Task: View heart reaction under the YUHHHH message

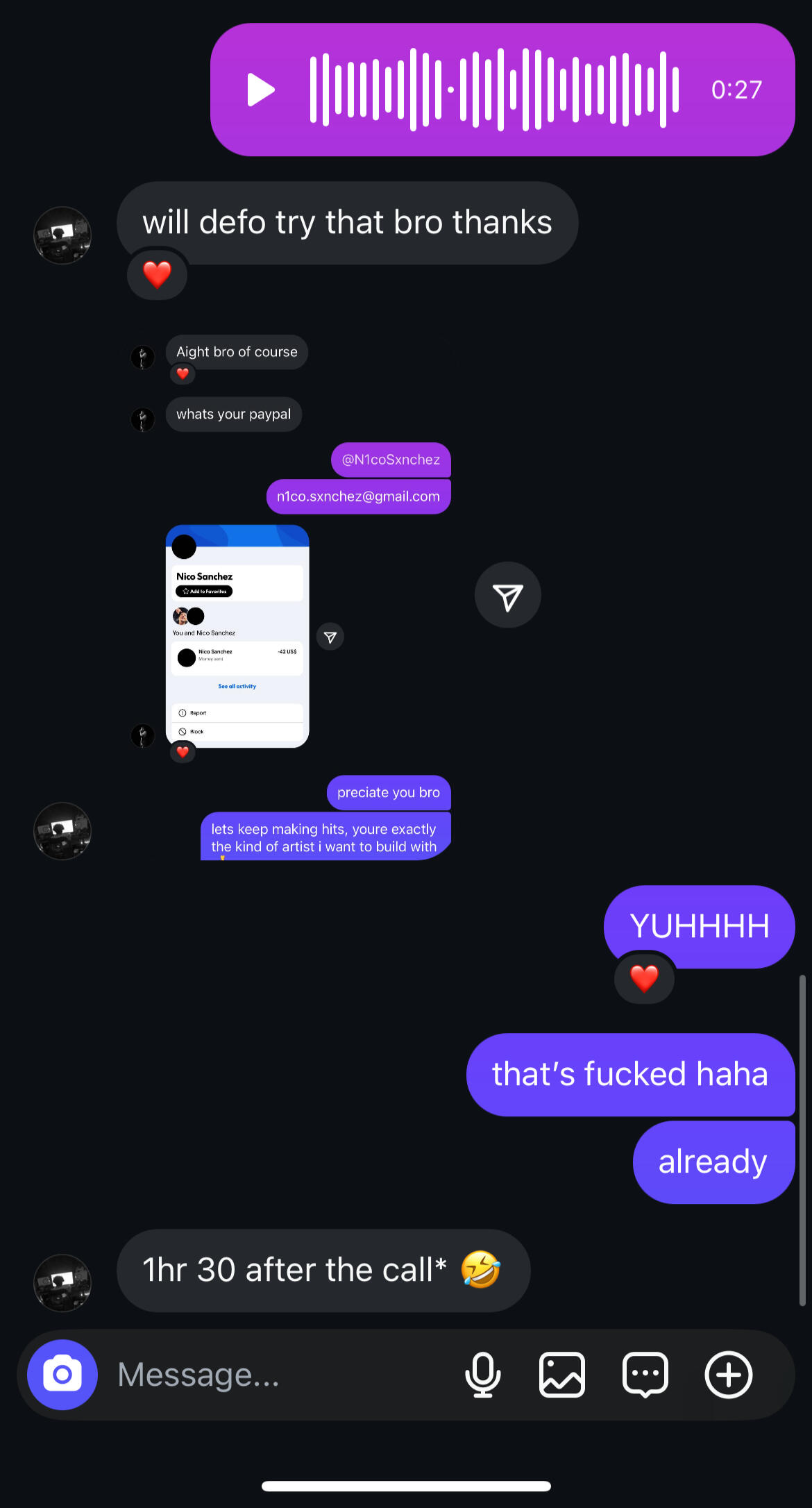Action: pyautogui.click(x=644, y=978)
